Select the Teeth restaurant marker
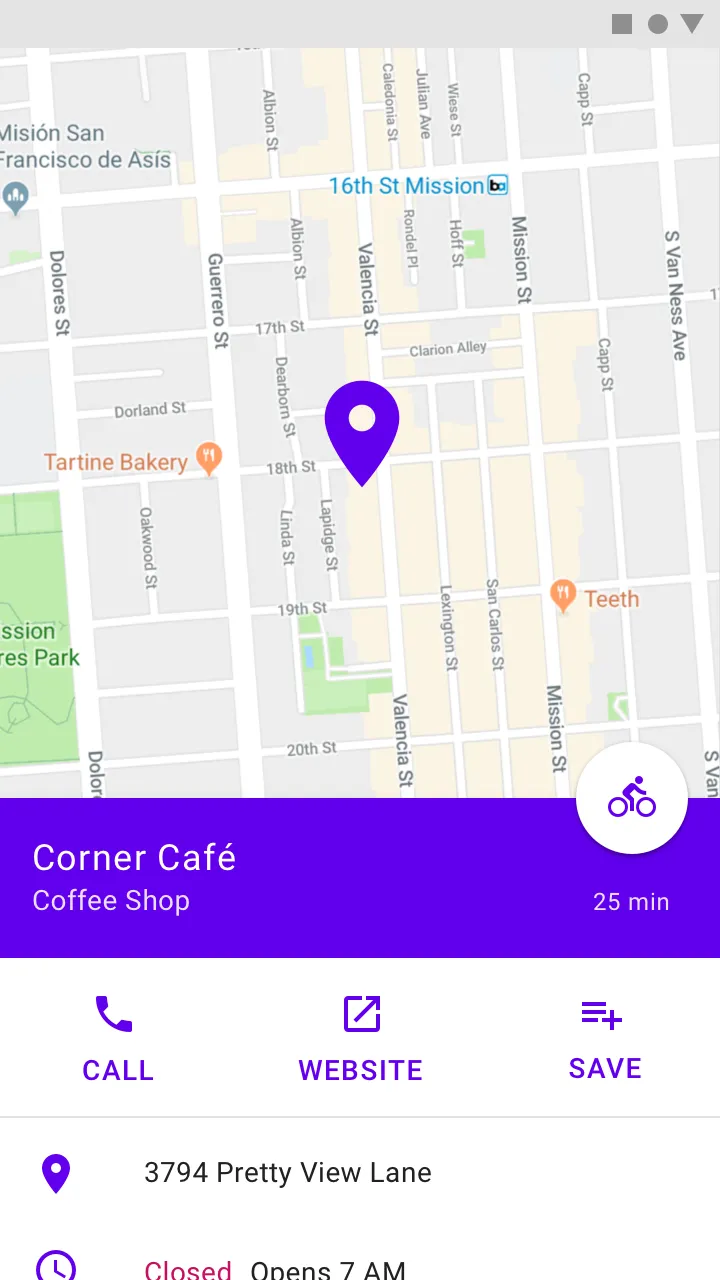The height and width of the screenshot is (1280, 720). pos(564,598)
